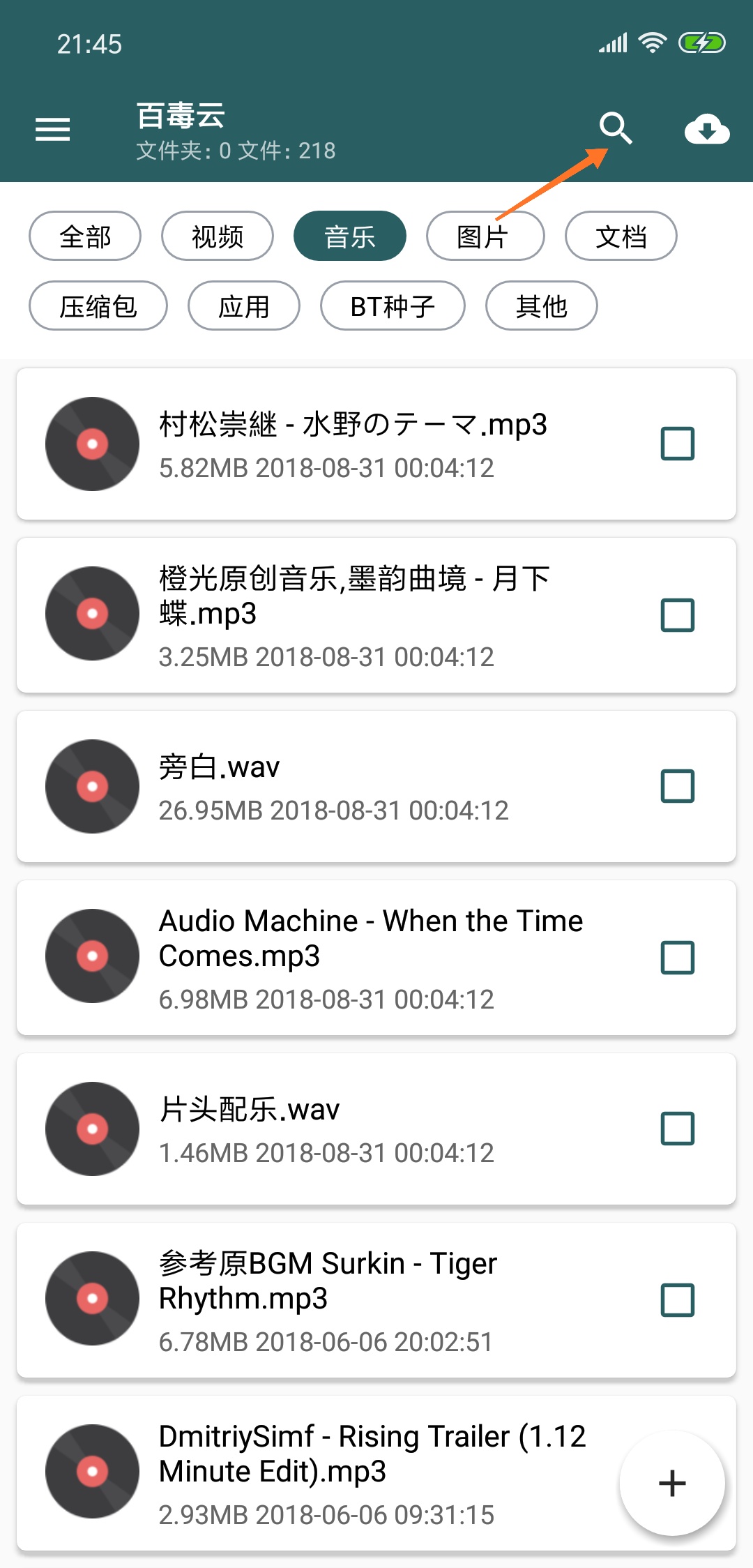Filter files by 图片
Image resolution: width=753 pixels, height=1568 pixels.
coord(485,236)
